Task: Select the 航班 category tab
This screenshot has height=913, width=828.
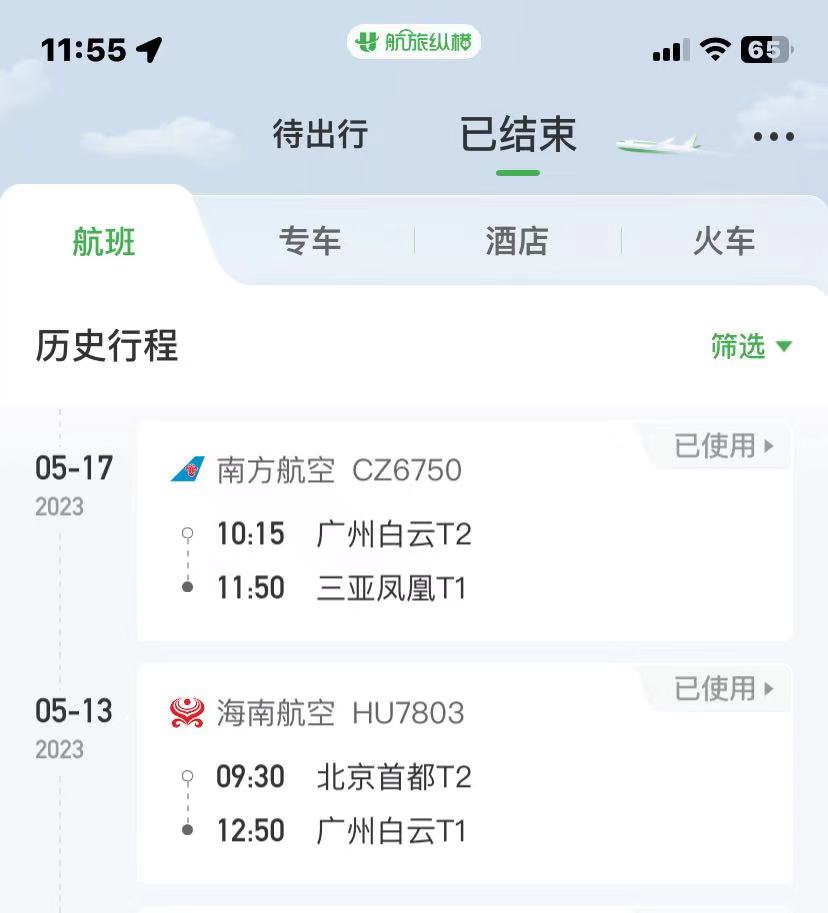Action: click(x=104, y=242)
